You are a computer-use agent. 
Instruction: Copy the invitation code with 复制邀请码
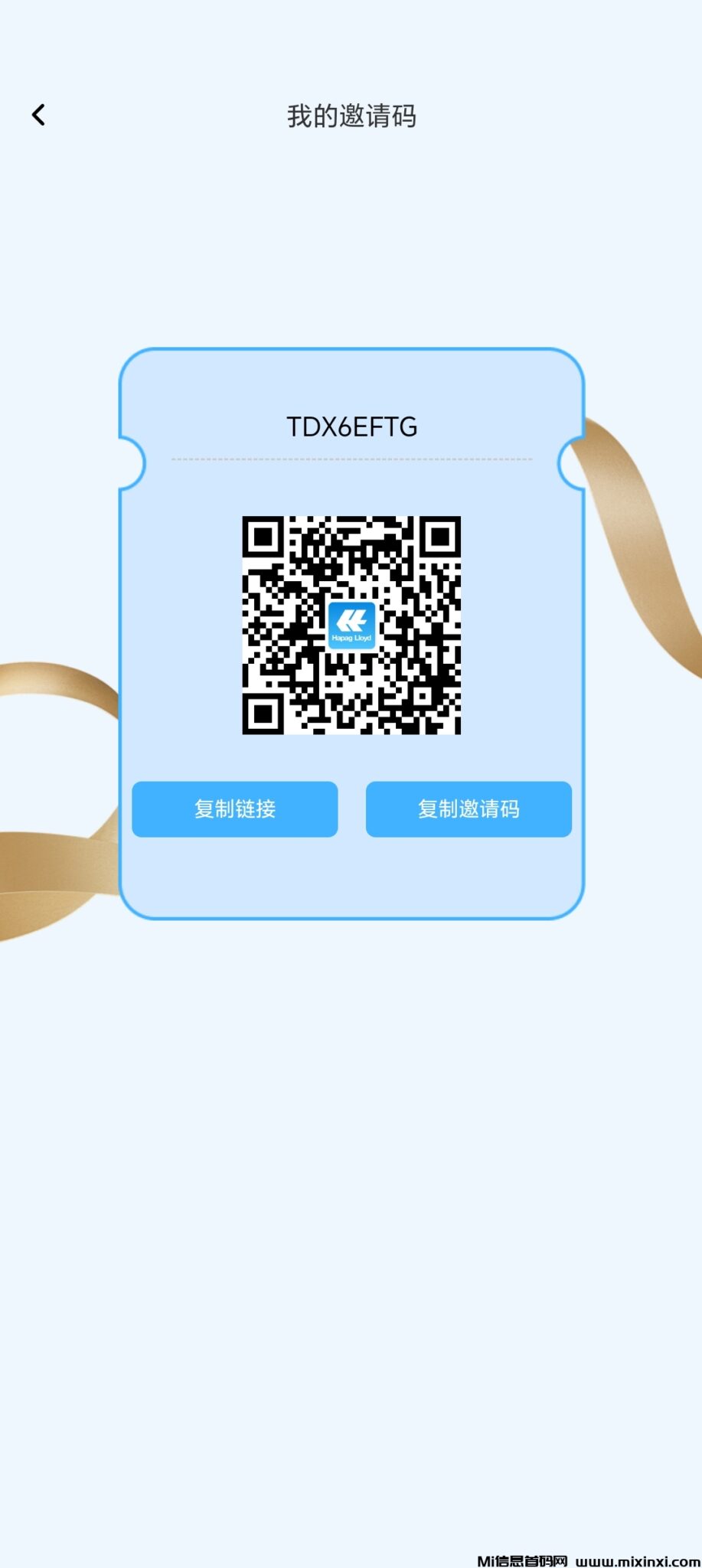click(x=469, y=808)
